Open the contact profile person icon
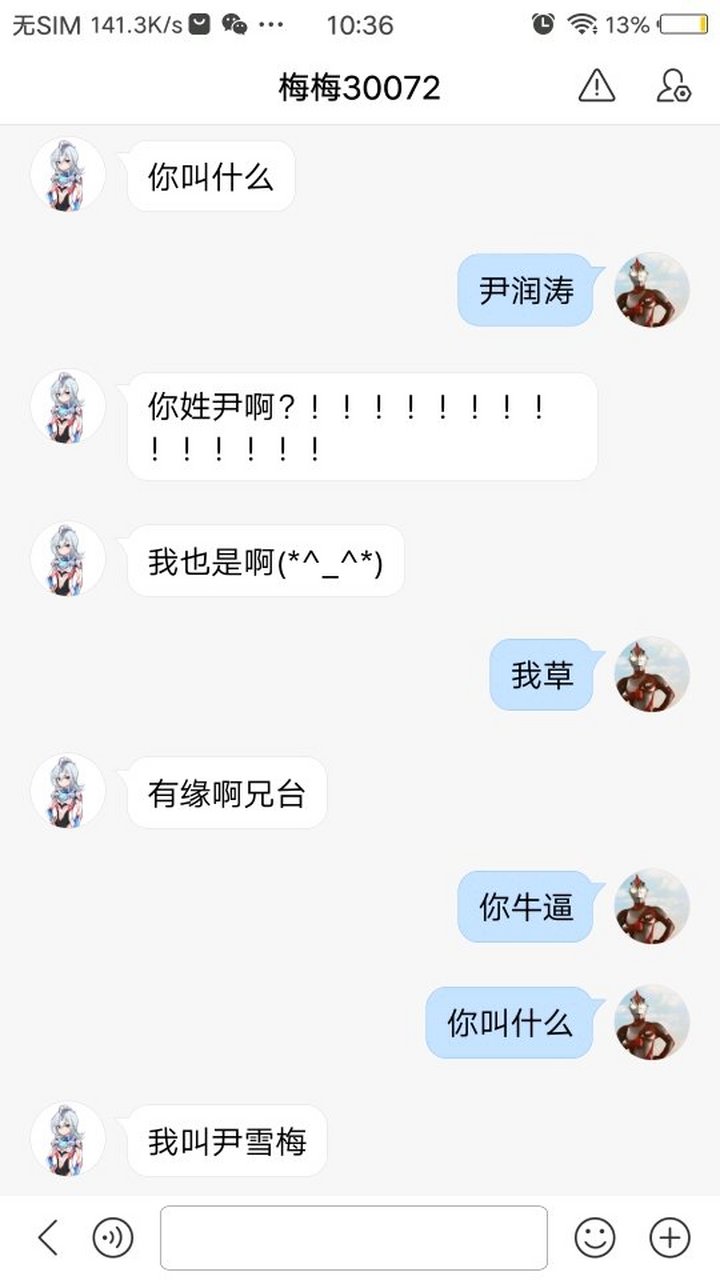The image size is (720, 1280). point(670,88)
